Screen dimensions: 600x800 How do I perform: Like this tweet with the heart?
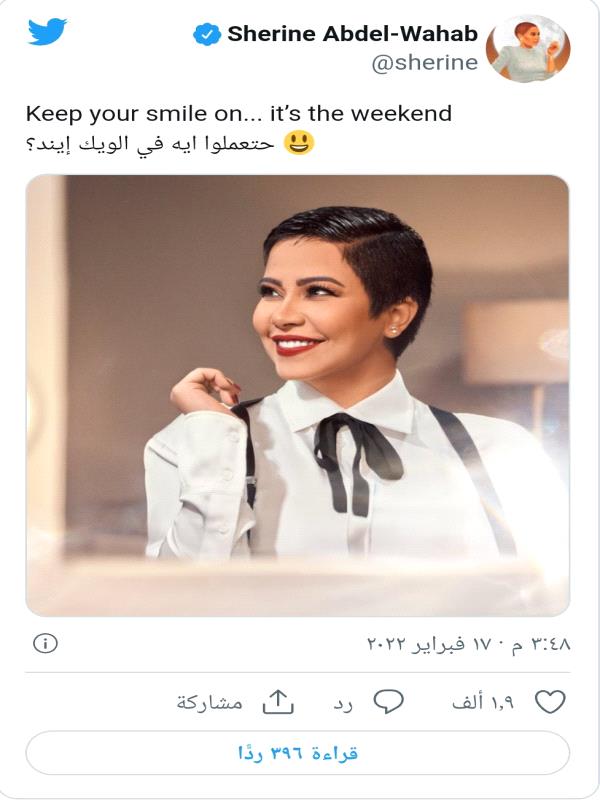[550, 702]
